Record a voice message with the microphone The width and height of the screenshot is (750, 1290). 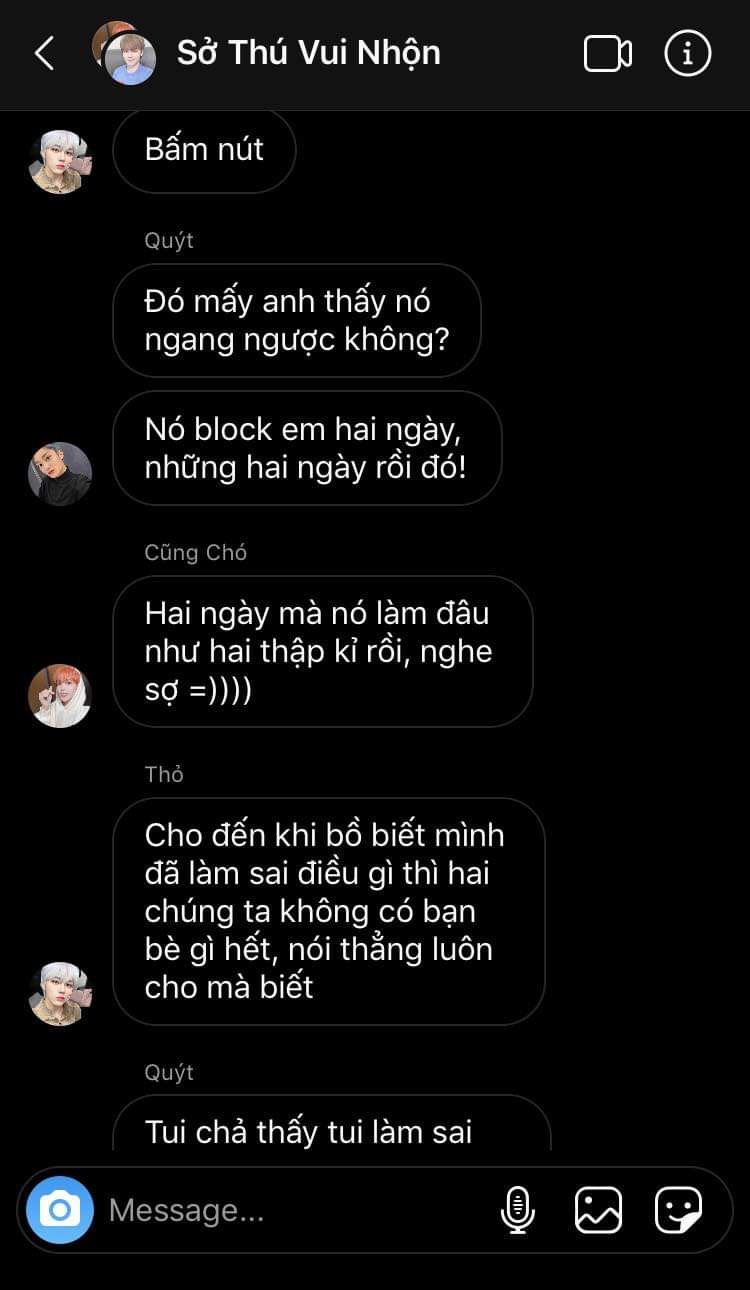pyautogui.click(x=517, y=1210)
